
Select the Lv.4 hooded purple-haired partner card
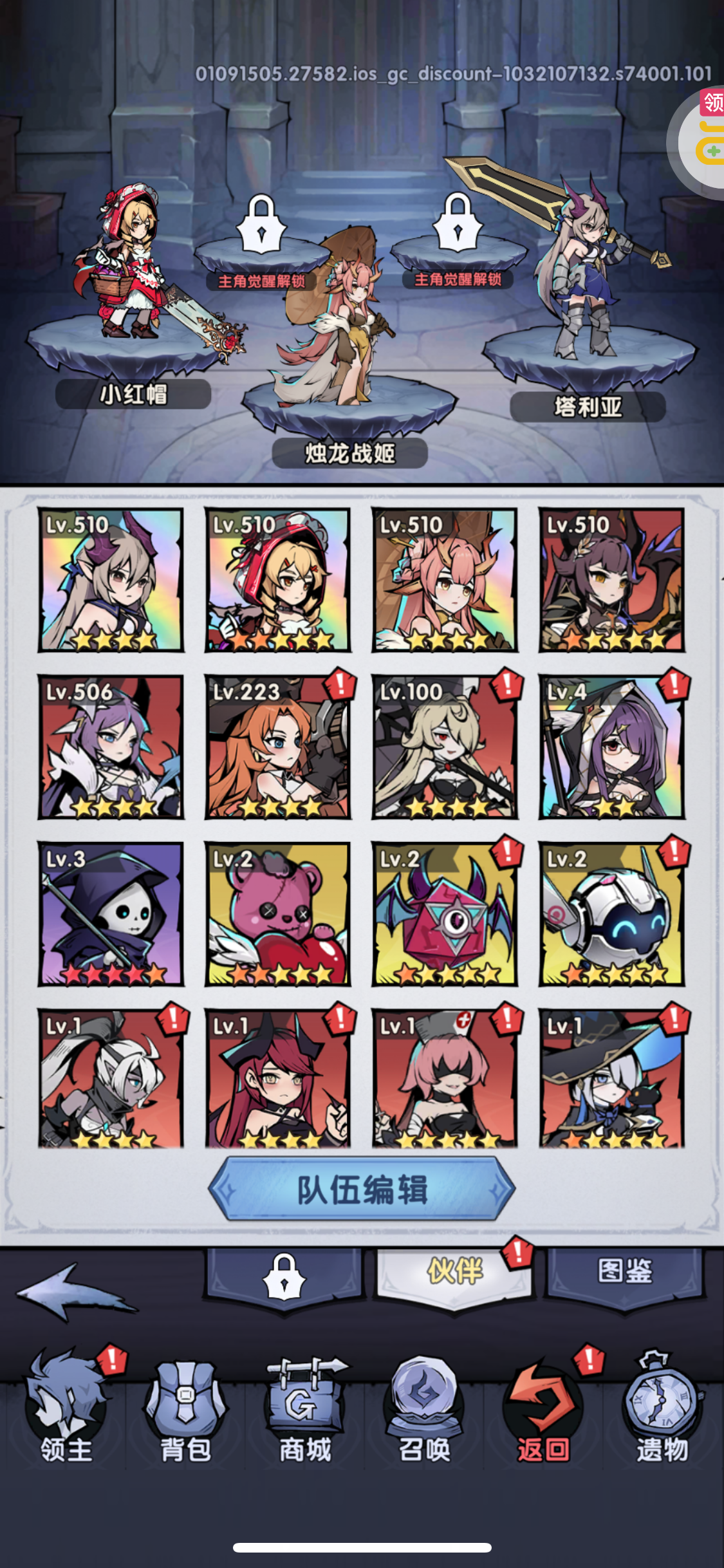click(611, 747)
